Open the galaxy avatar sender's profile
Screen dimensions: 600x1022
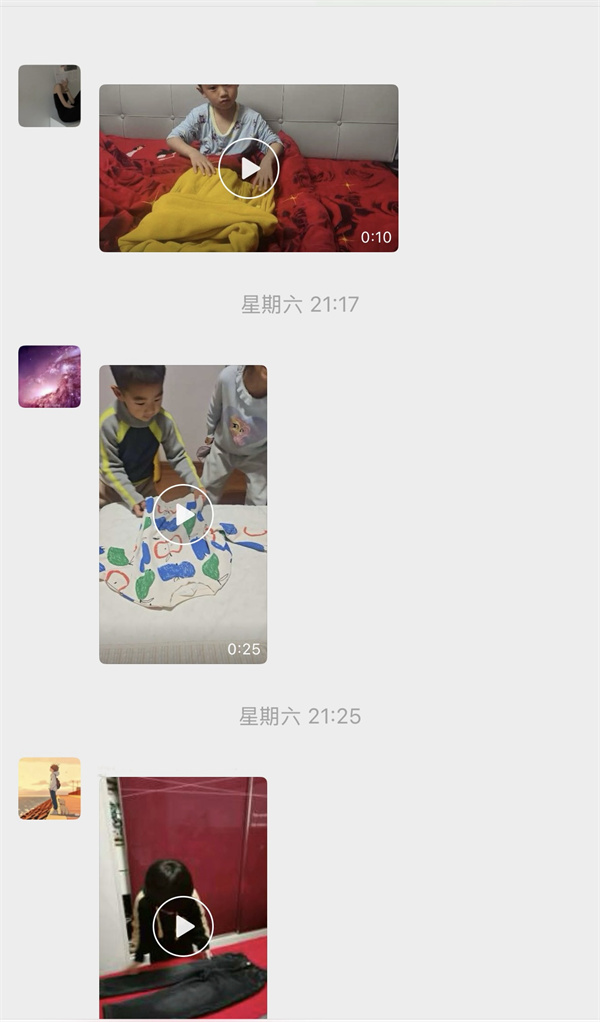(49, 377)
